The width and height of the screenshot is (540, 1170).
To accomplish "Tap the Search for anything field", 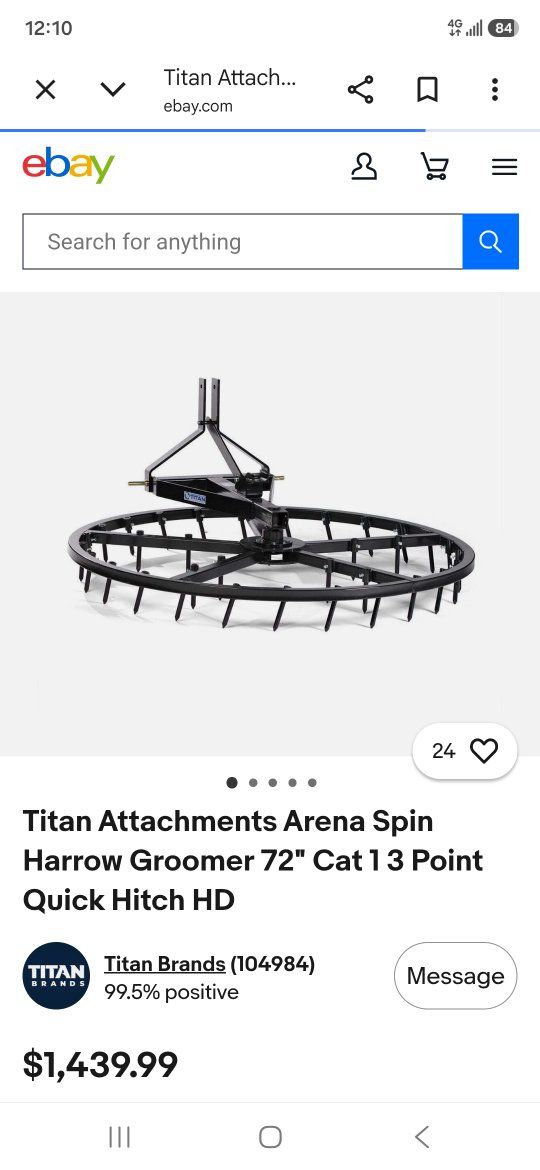I will tap(242, 242).
